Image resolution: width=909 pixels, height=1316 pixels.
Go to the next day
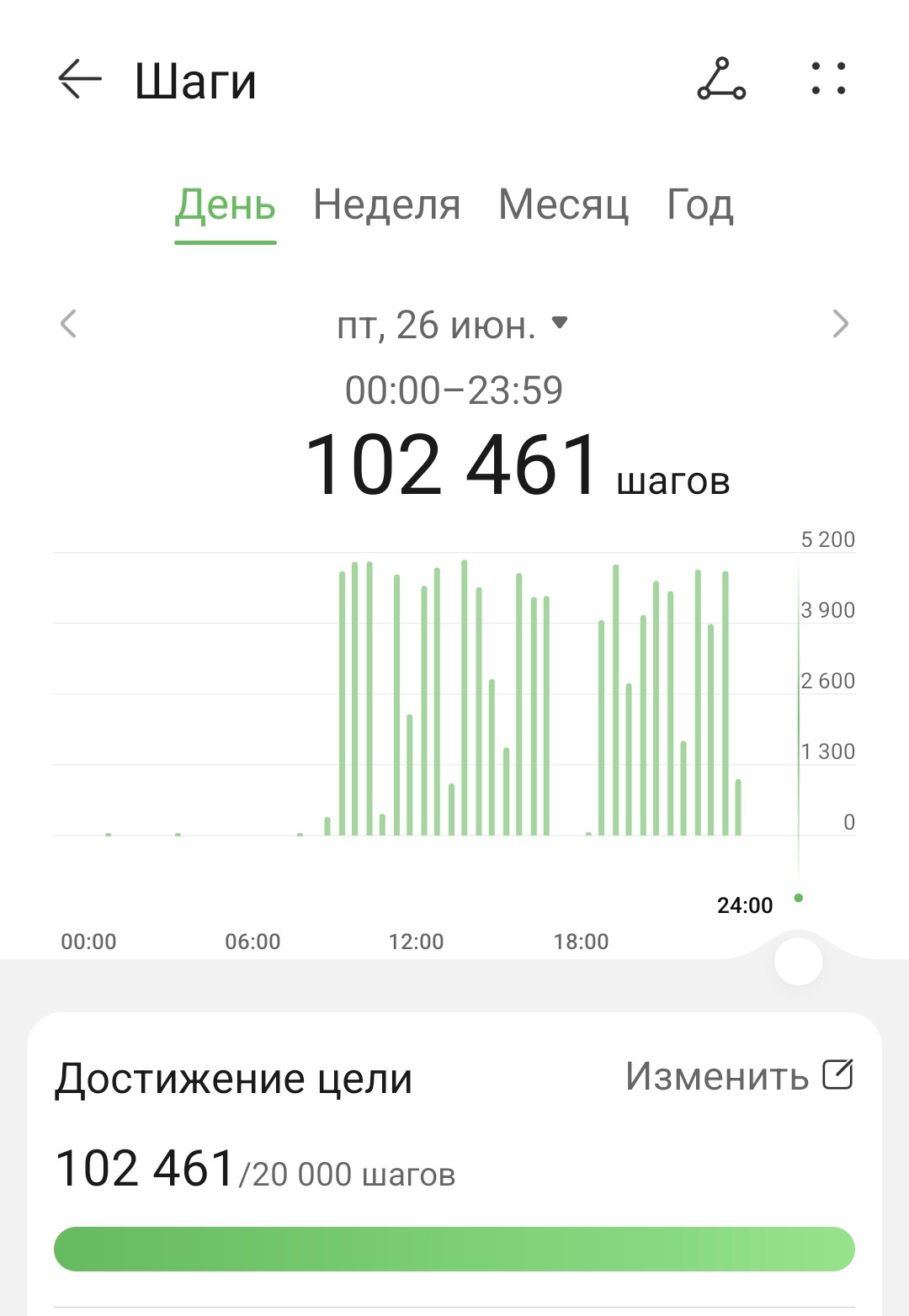(x=840, y=324)
